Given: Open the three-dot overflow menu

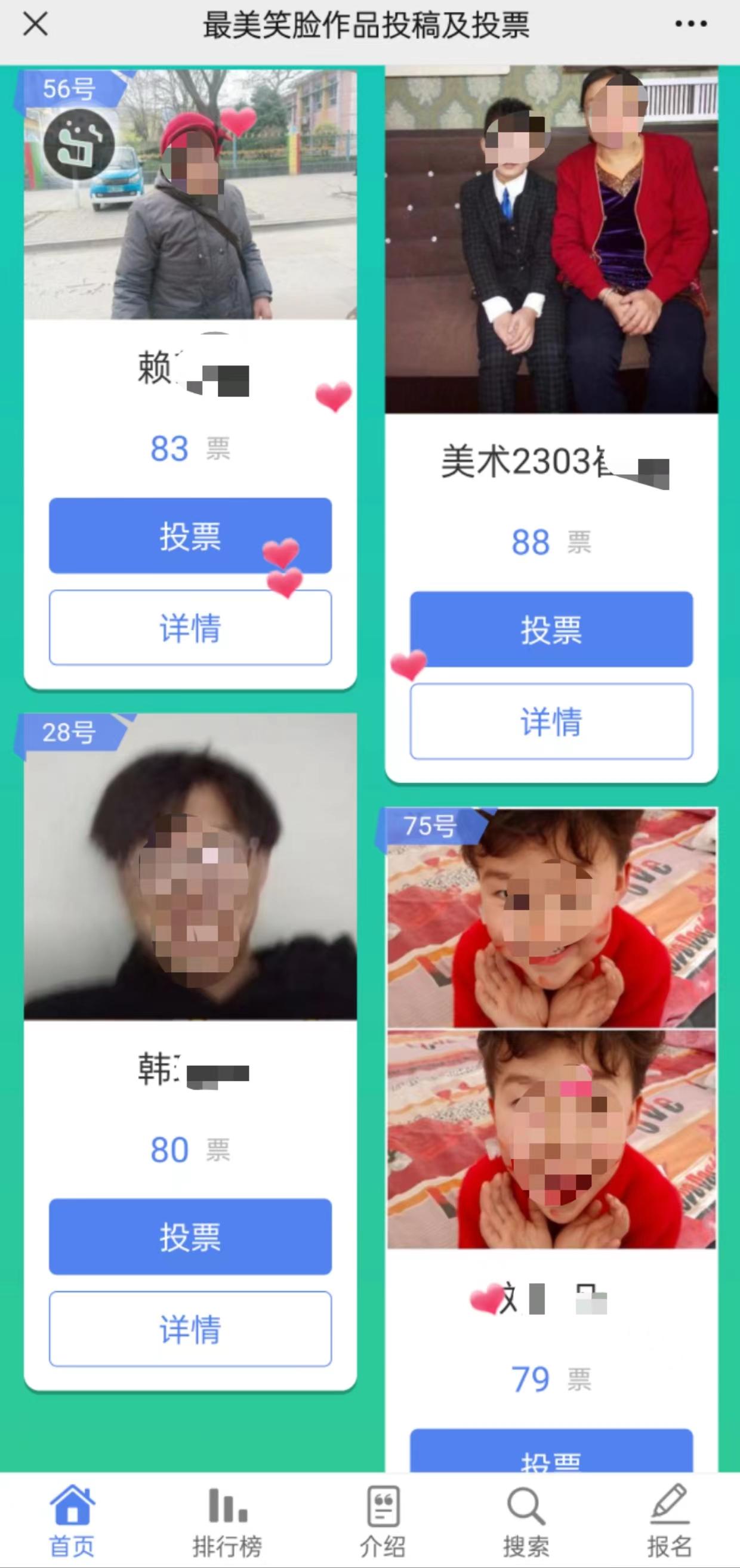Looking at the screenshot, I should click(690, 25).
